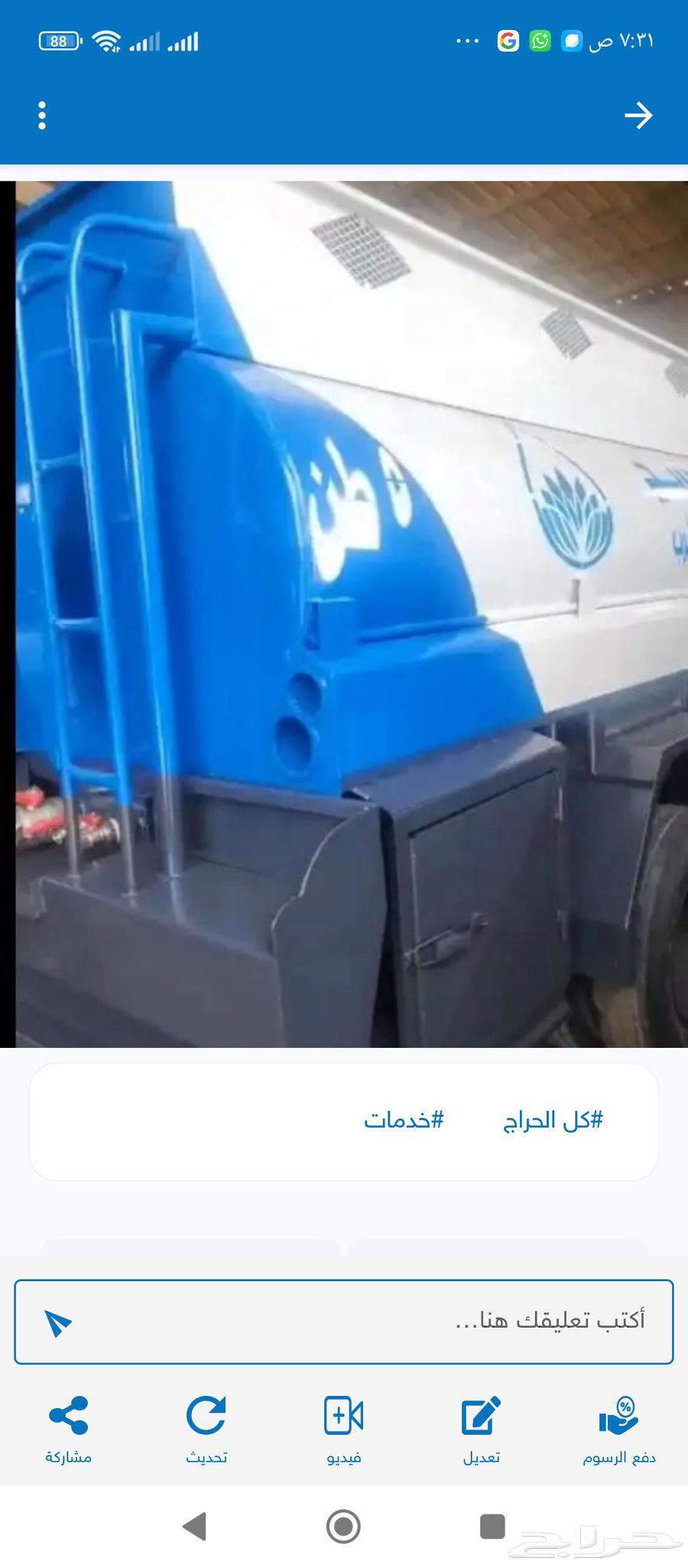Tap the send comment arrow icon

[60, 1321]
